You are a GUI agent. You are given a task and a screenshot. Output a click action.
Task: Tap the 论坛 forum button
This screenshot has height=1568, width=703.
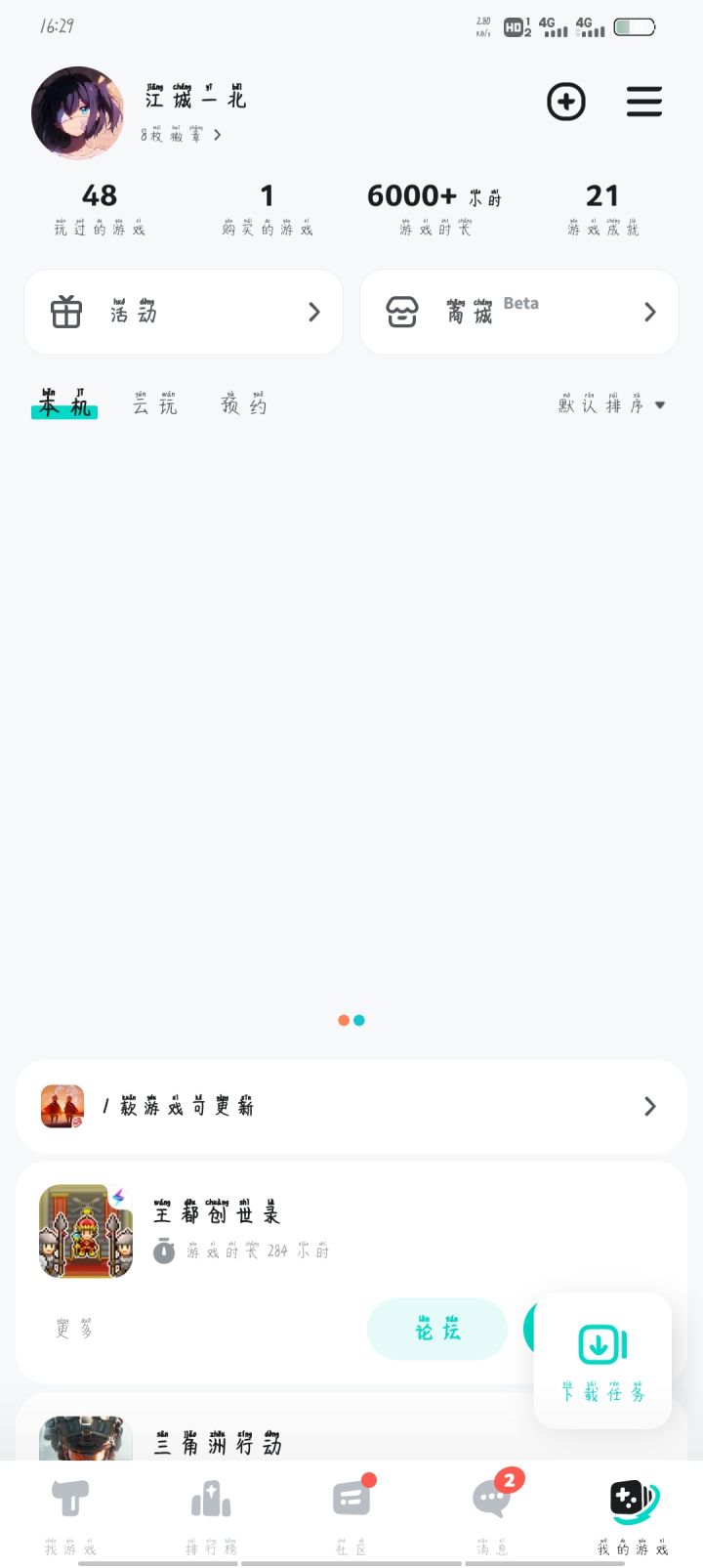coord(436,1329)
